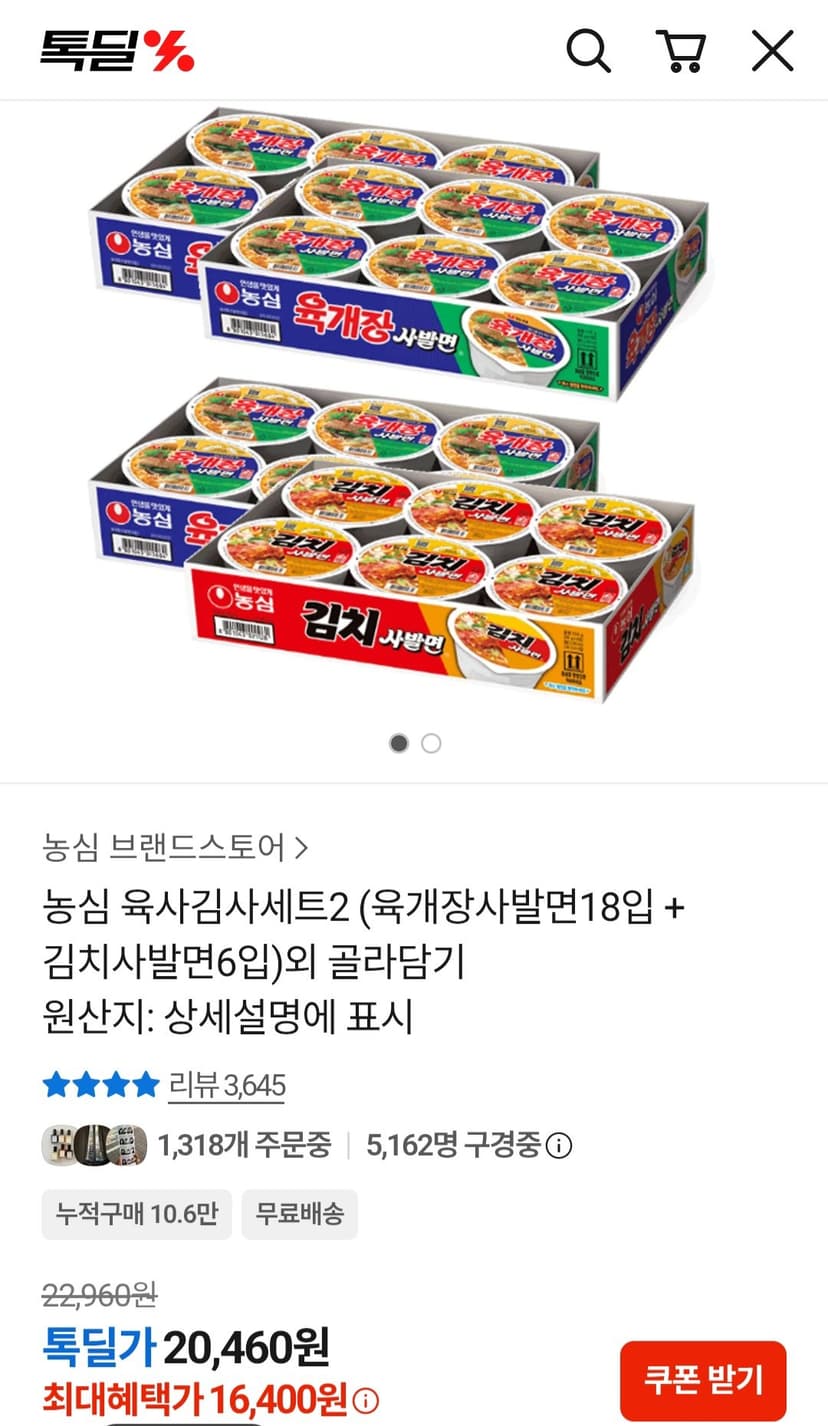The image size is (828, 1426).
Task: Tap the info icon next to 구경중
Action: point(560,1145)
